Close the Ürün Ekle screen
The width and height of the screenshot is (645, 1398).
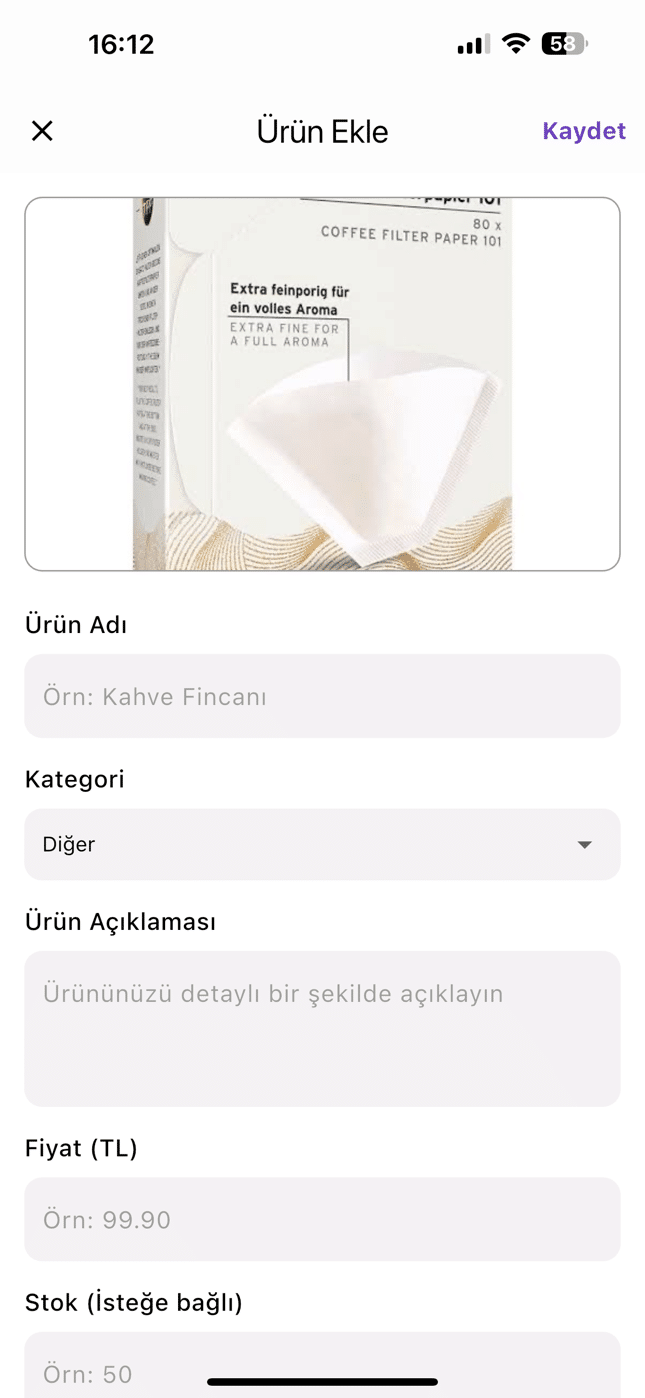[x=42, y=131]
